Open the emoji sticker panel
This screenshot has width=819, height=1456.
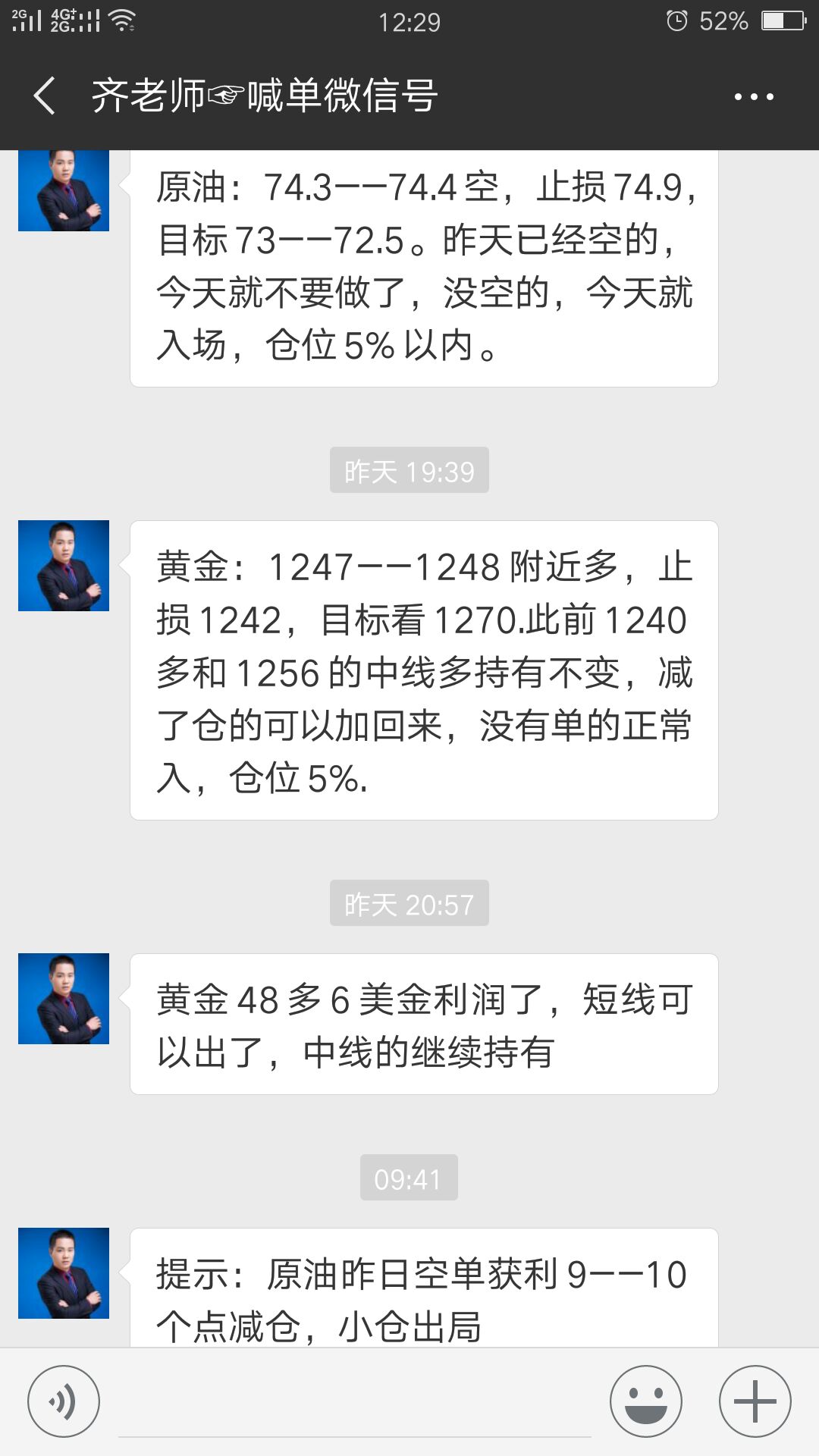pos(646,1401)
